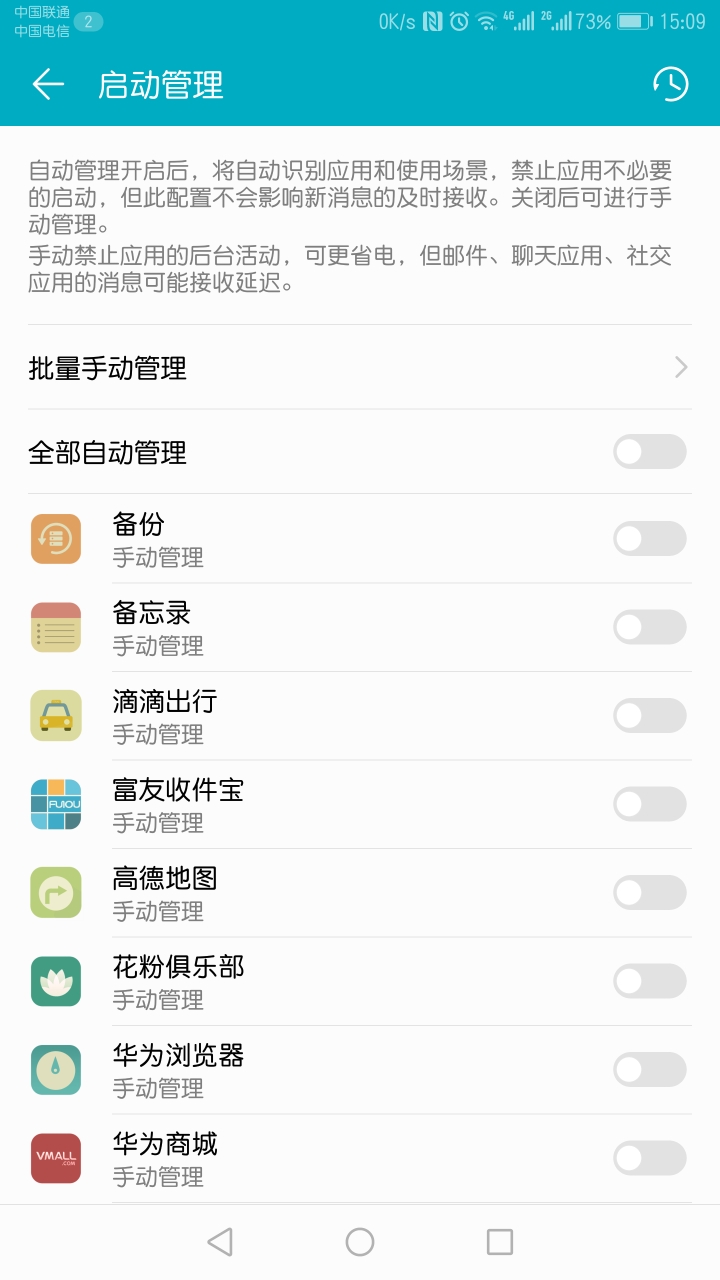
Task: Tap the 高德地图 map navigation icon
Action: click(x=55, y=892)
